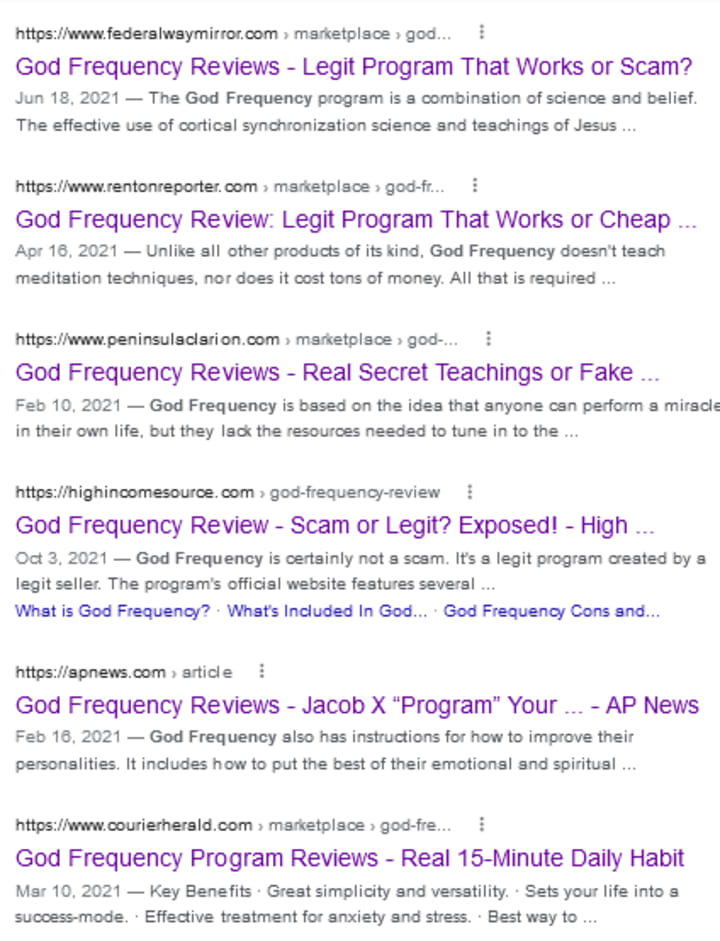Open the options menu beside highincomesource.com
720x941 pixels.
click(470, 492)
